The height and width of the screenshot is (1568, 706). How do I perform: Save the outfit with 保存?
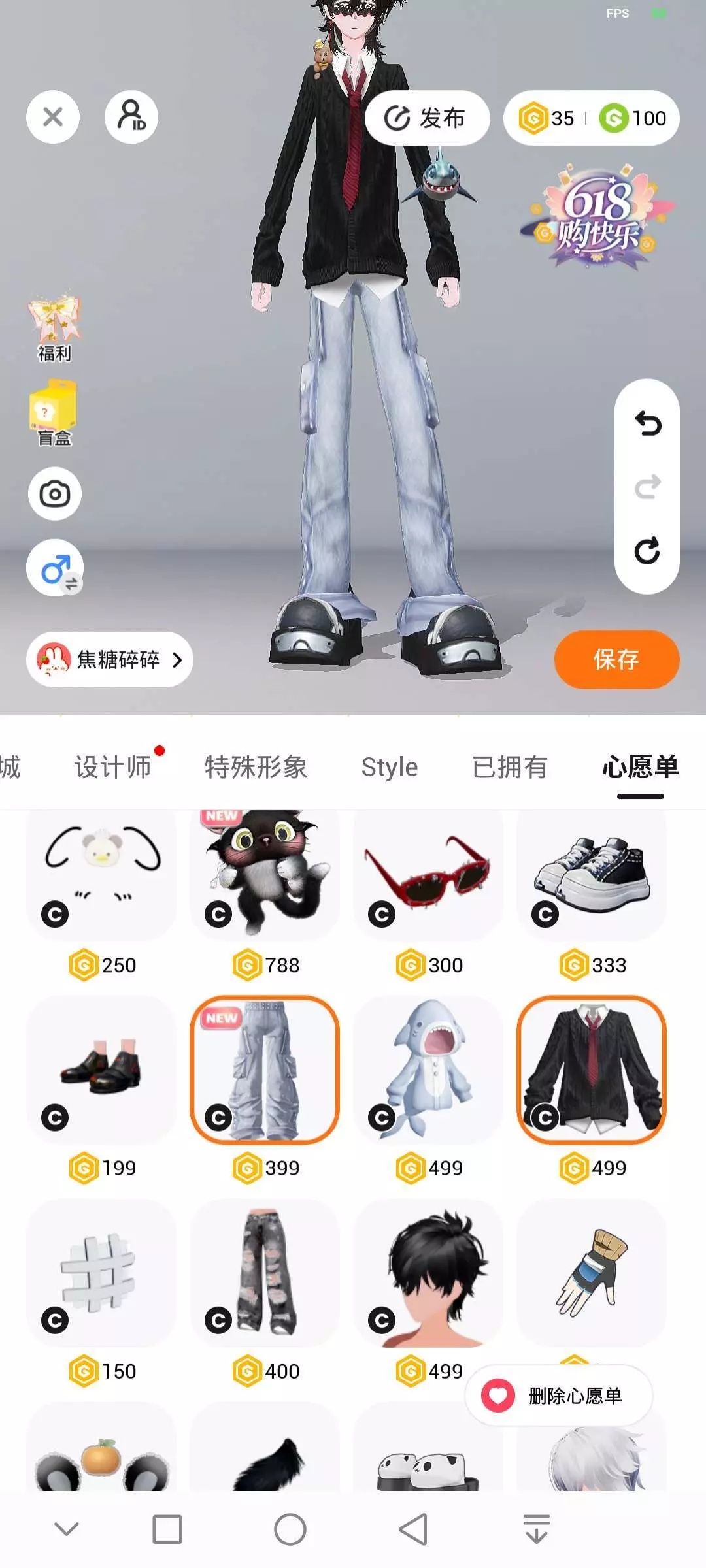click(616, 660)
